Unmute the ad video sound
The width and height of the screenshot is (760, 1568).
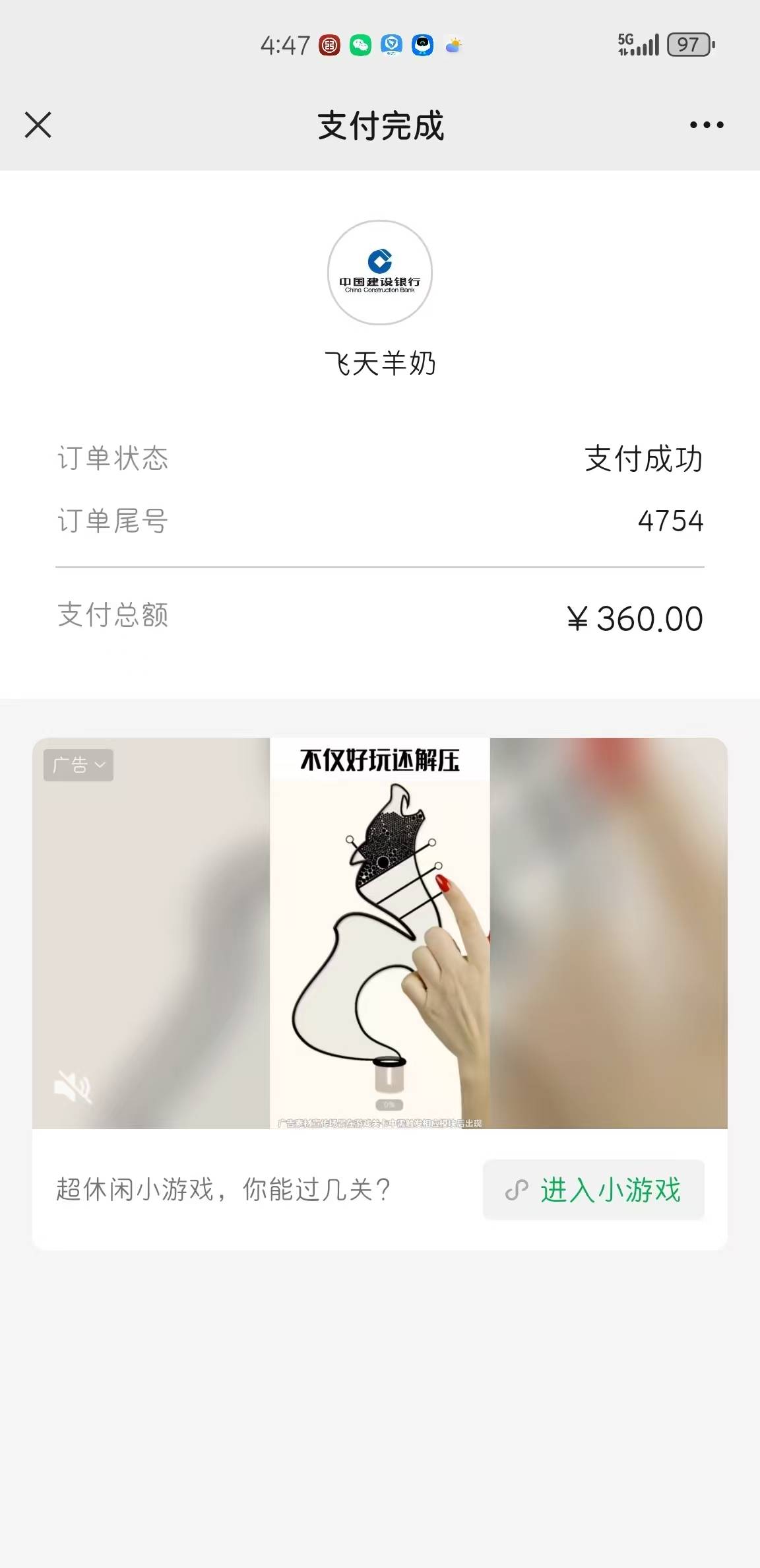tap(73, 1086)
